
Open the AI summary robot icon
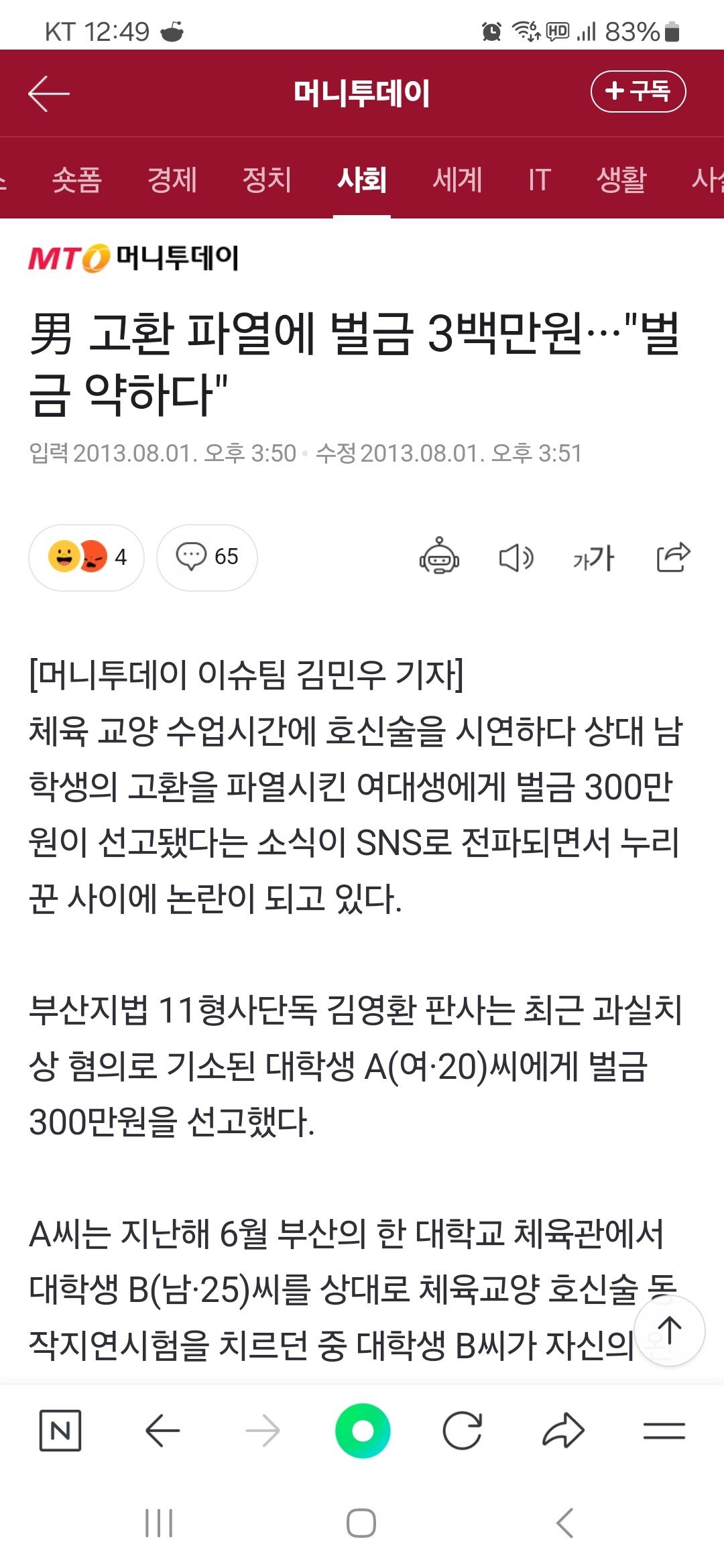(439, 557)
